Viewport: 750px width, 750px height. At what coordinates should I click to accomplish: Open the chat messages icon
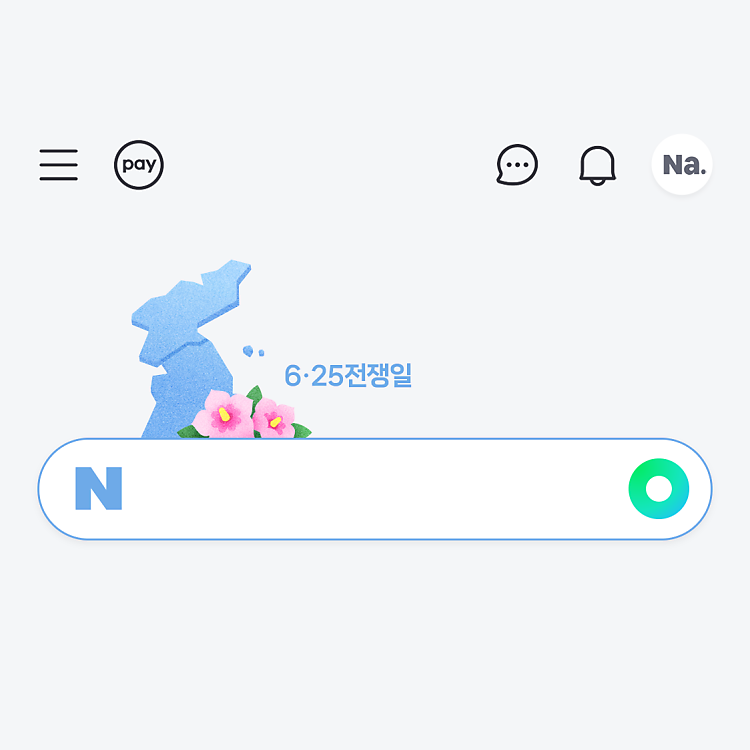517,165
